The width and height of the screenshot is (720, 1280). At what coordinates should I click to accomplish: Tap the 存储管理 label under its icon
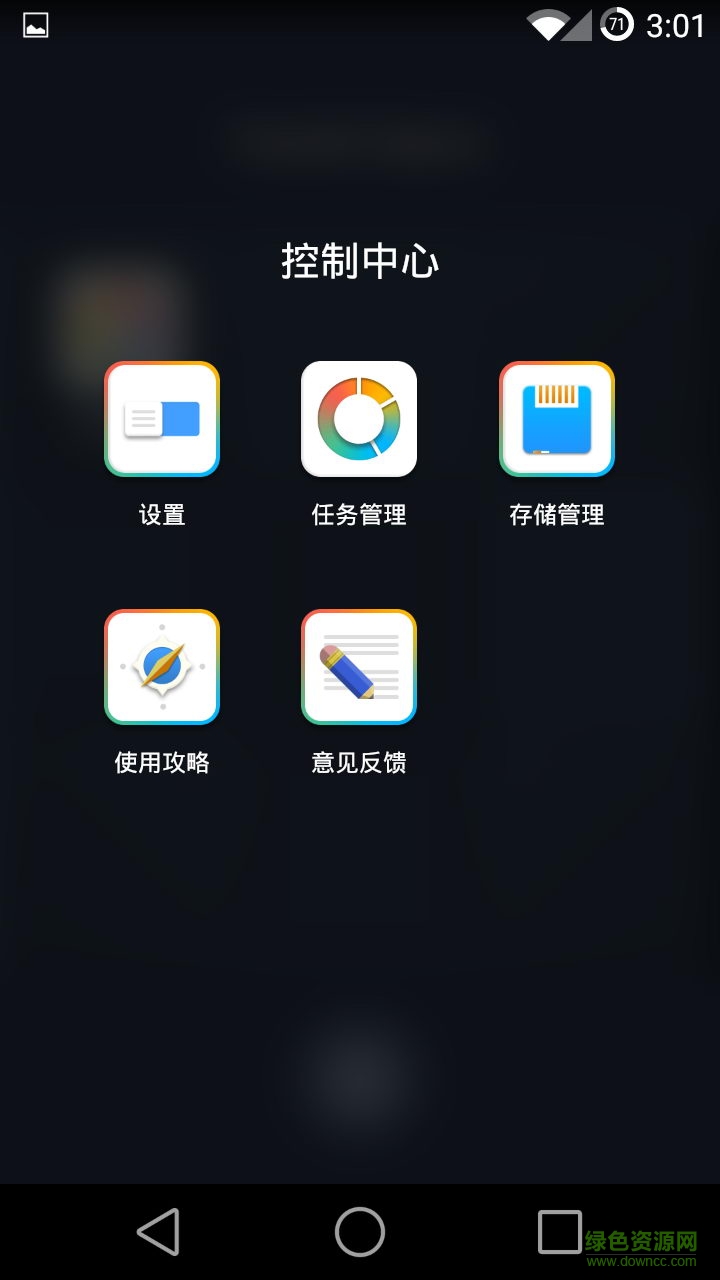(556, 514)
